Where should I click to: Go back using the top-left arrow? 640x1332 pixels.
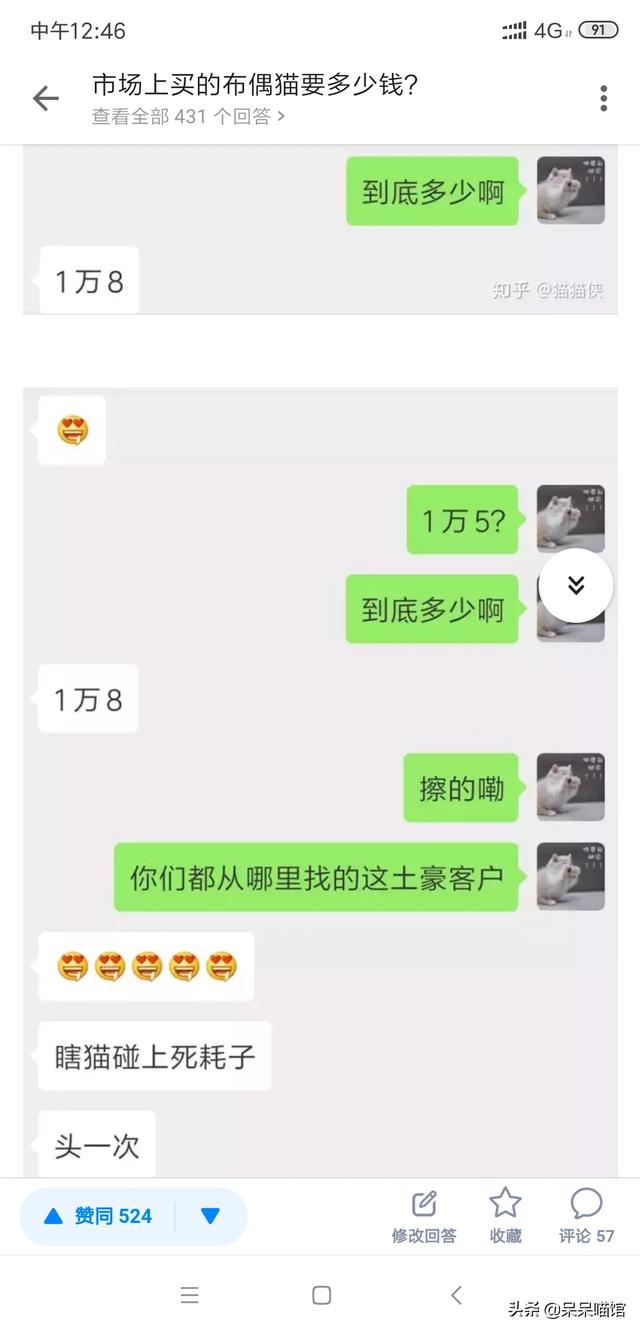(x=46, y=98)
